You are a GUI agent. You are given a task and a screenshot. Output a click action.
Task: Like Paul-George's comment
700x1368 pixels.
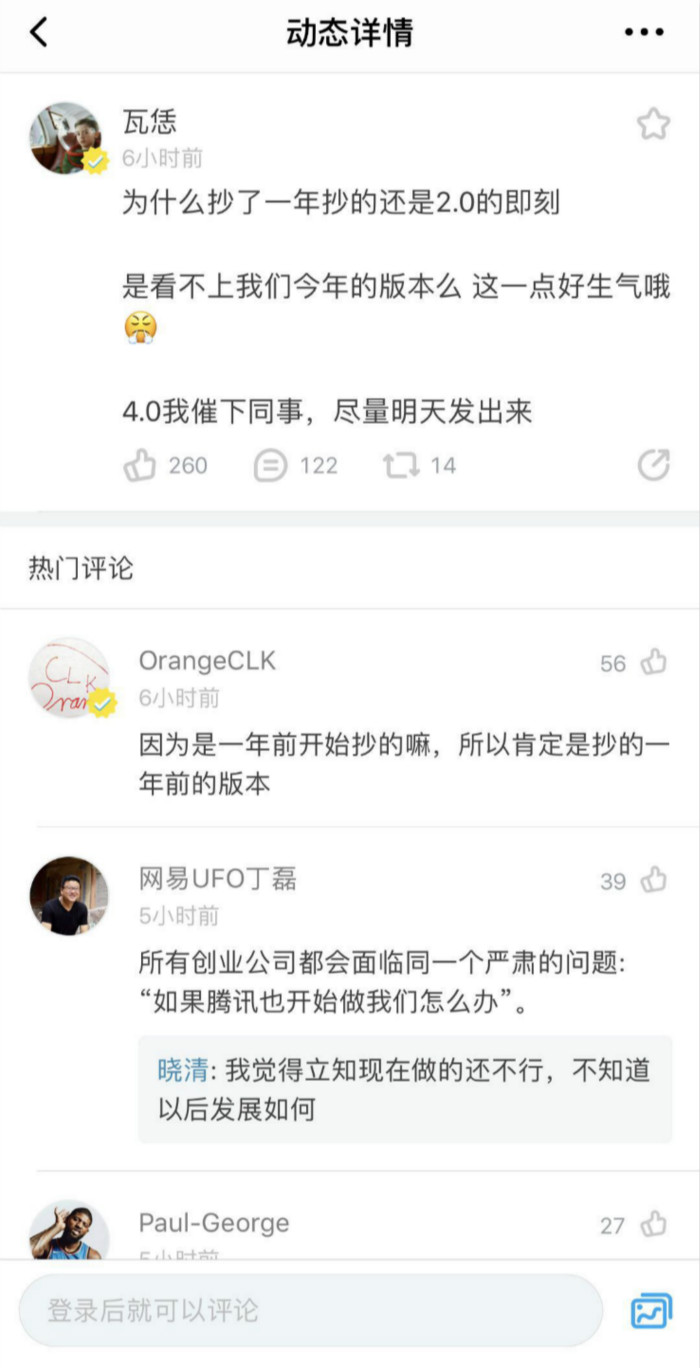click(x=654, y=1224)
